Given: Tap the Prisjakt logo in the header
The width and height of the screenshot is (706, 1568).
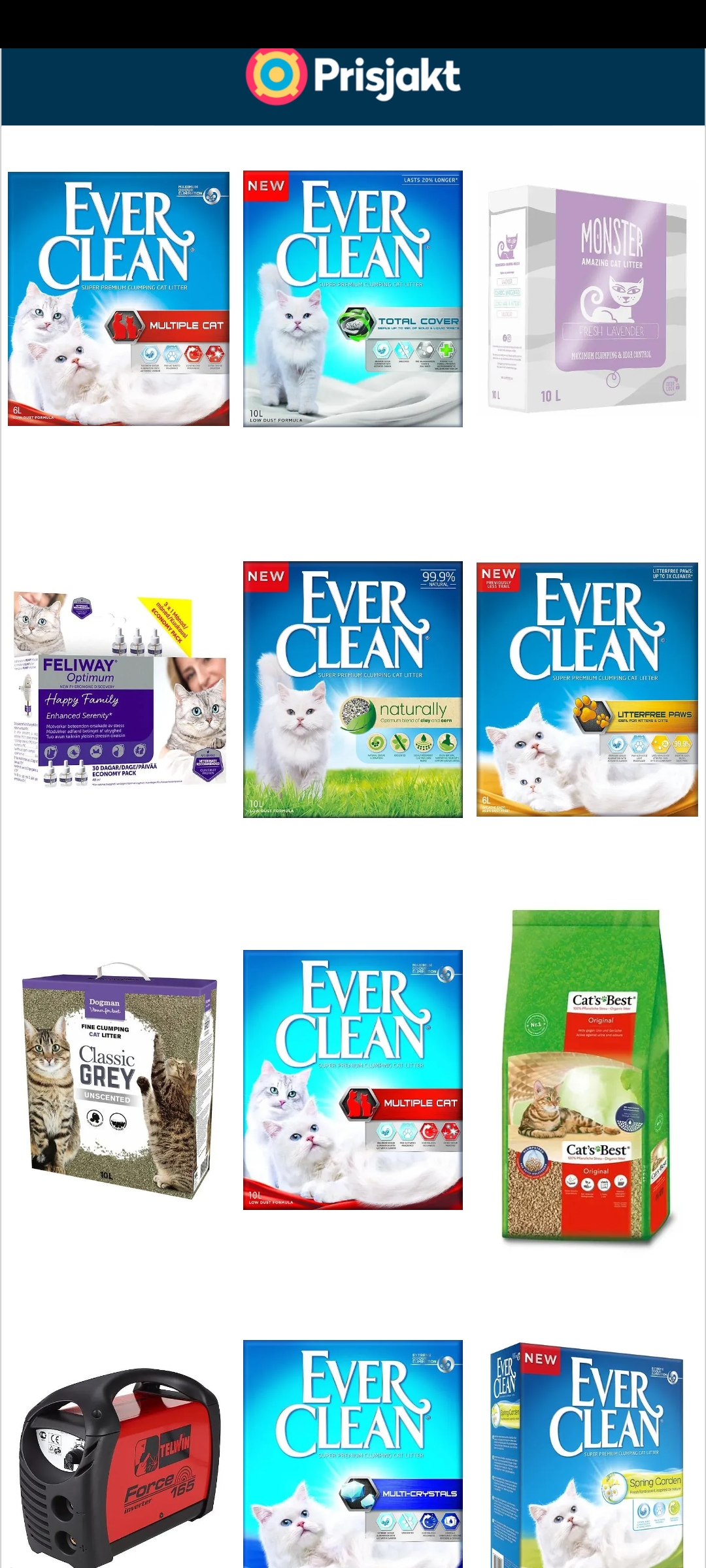Looking at the screenshot, I should [353, 76].
